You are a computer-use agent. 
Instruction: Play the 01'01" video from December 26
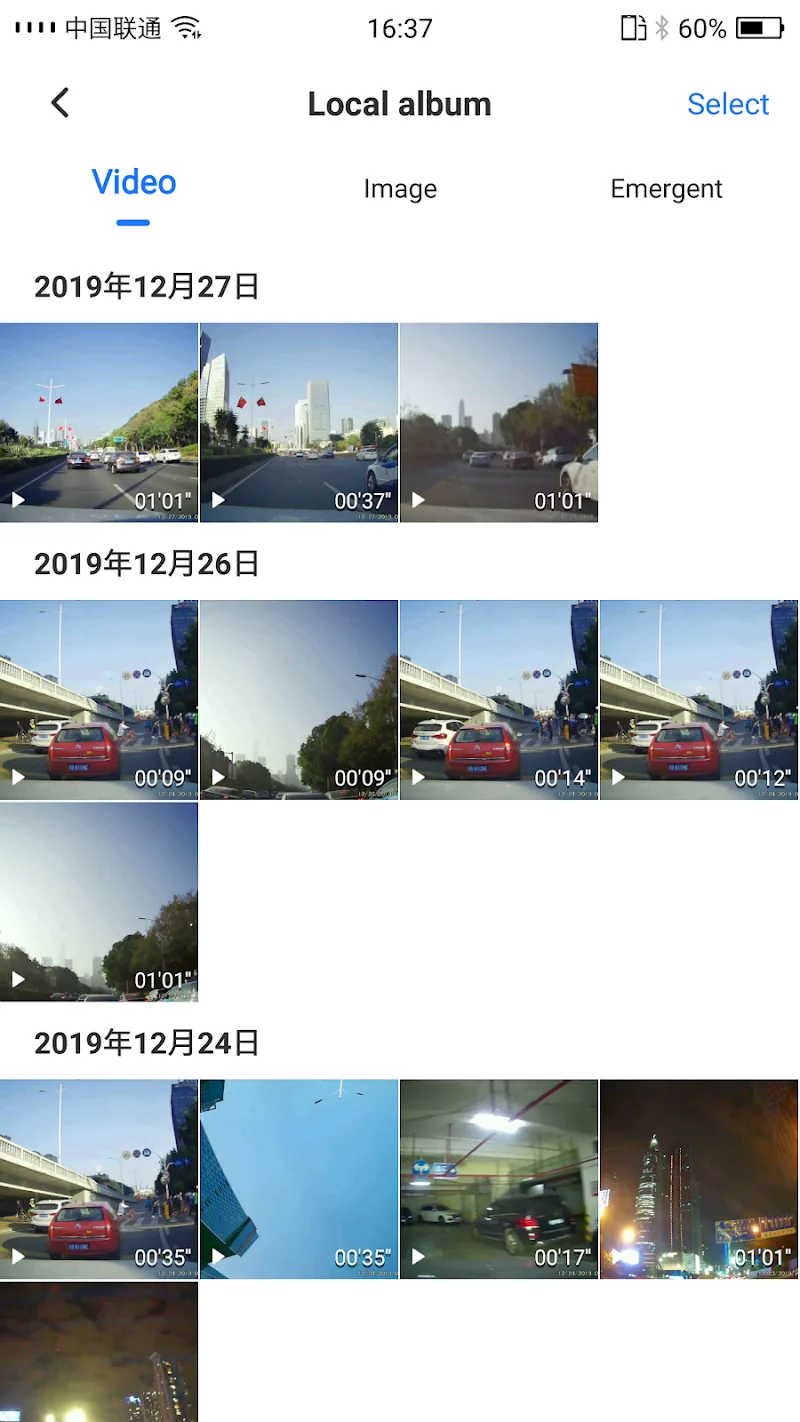[x=99, y=902]
